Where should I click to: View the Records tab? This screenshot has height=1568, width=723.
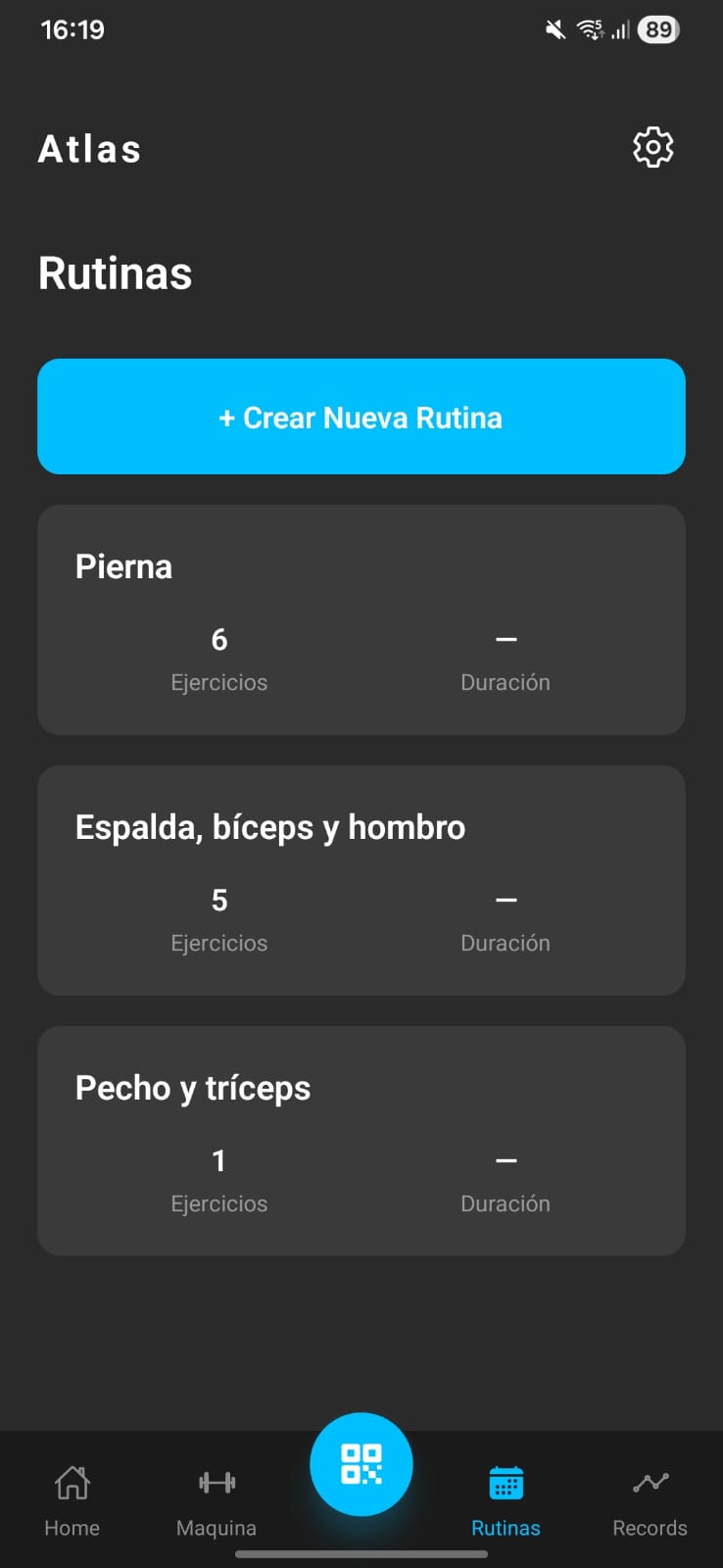point(650,1500)
